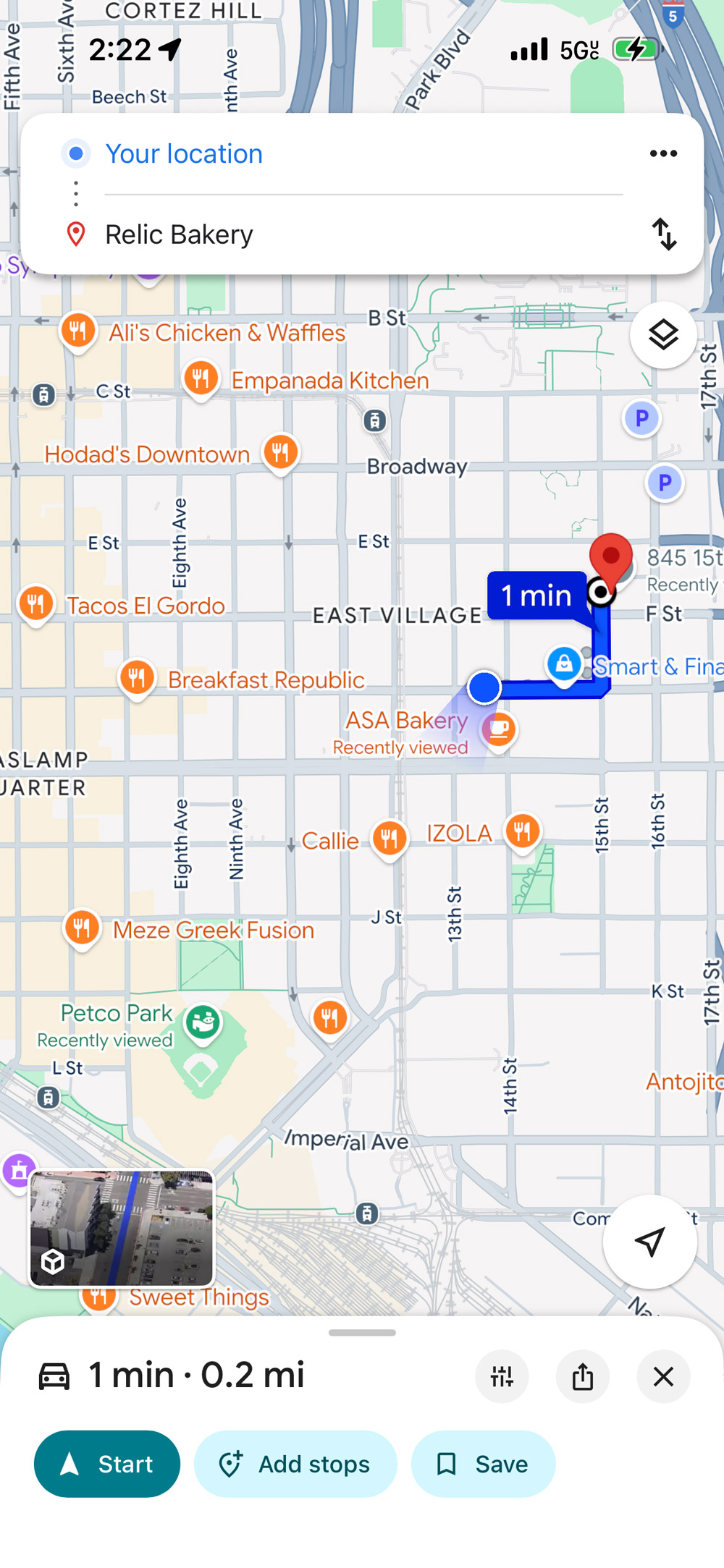724x1568 pixels.
Task: Open route options filter
Action: point(502,1376)
